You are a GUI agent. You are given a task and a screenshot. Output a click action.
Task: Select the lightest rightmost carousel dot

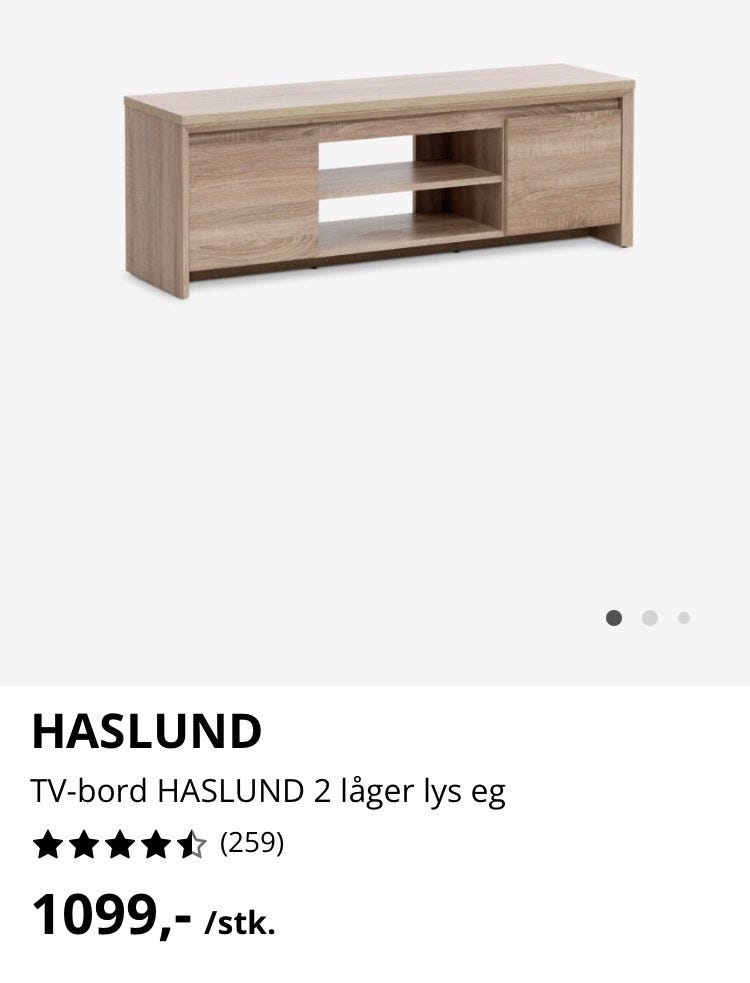click(684, 618)
